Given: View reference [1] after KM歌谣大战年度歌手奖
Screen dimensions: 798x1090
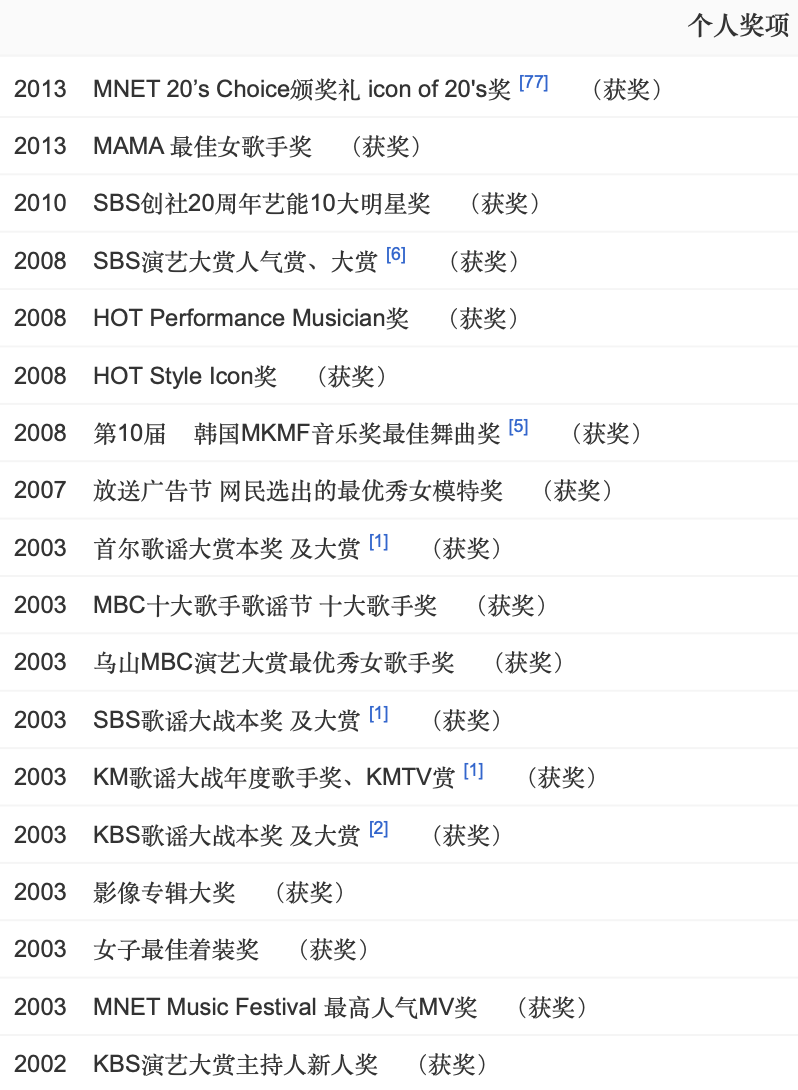Looking at the screenshot, I should click(473, 771).
